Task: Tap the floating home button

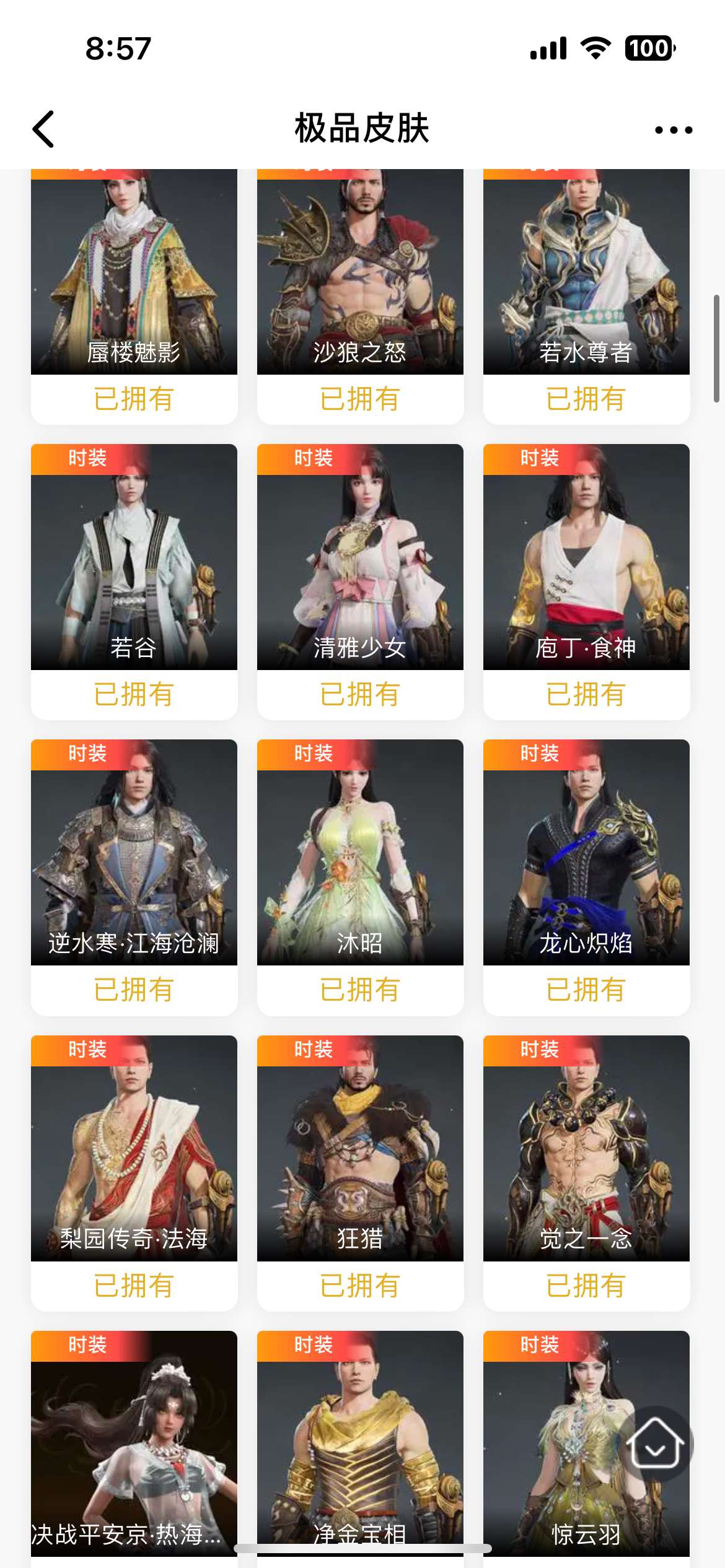Action: point(655,1444)
